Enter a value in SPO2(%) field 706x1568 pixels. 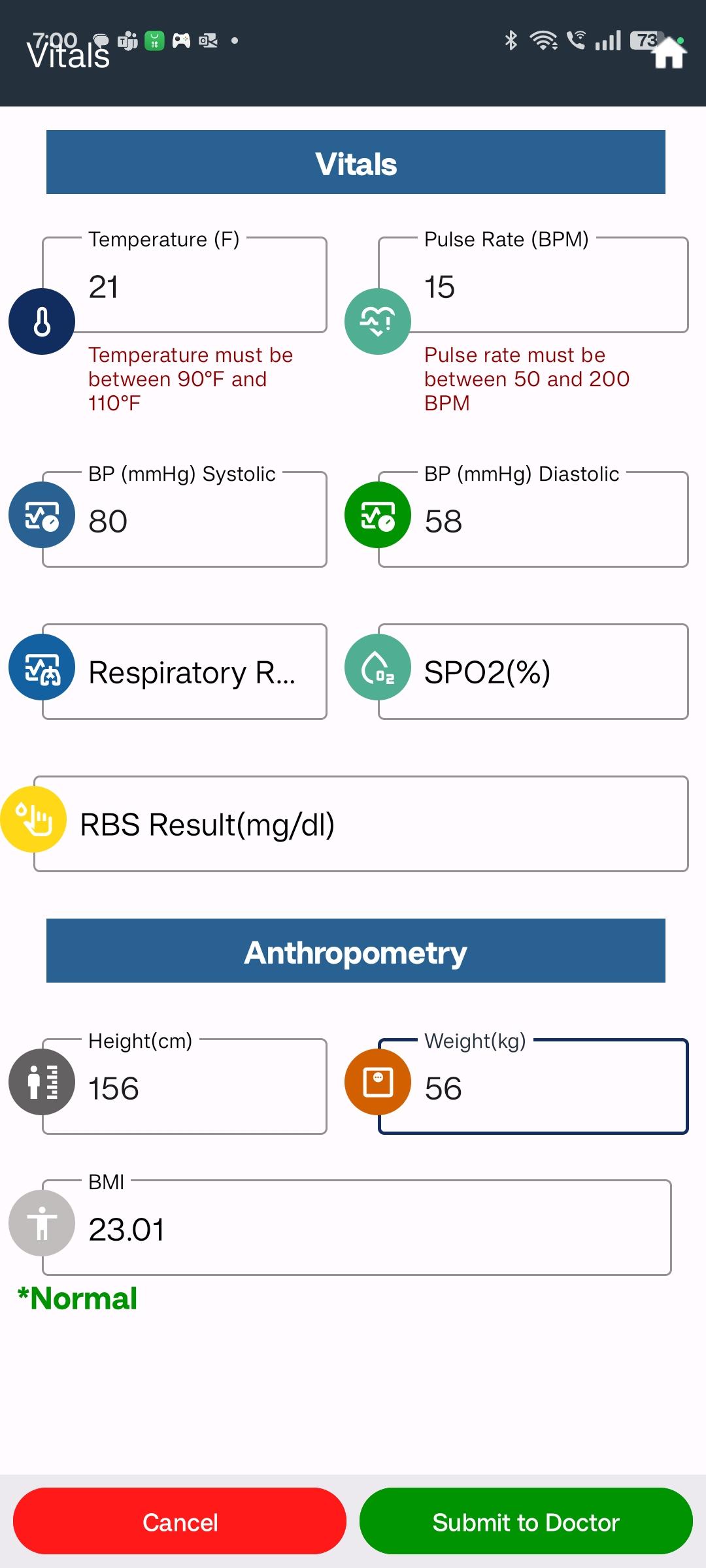533,672
